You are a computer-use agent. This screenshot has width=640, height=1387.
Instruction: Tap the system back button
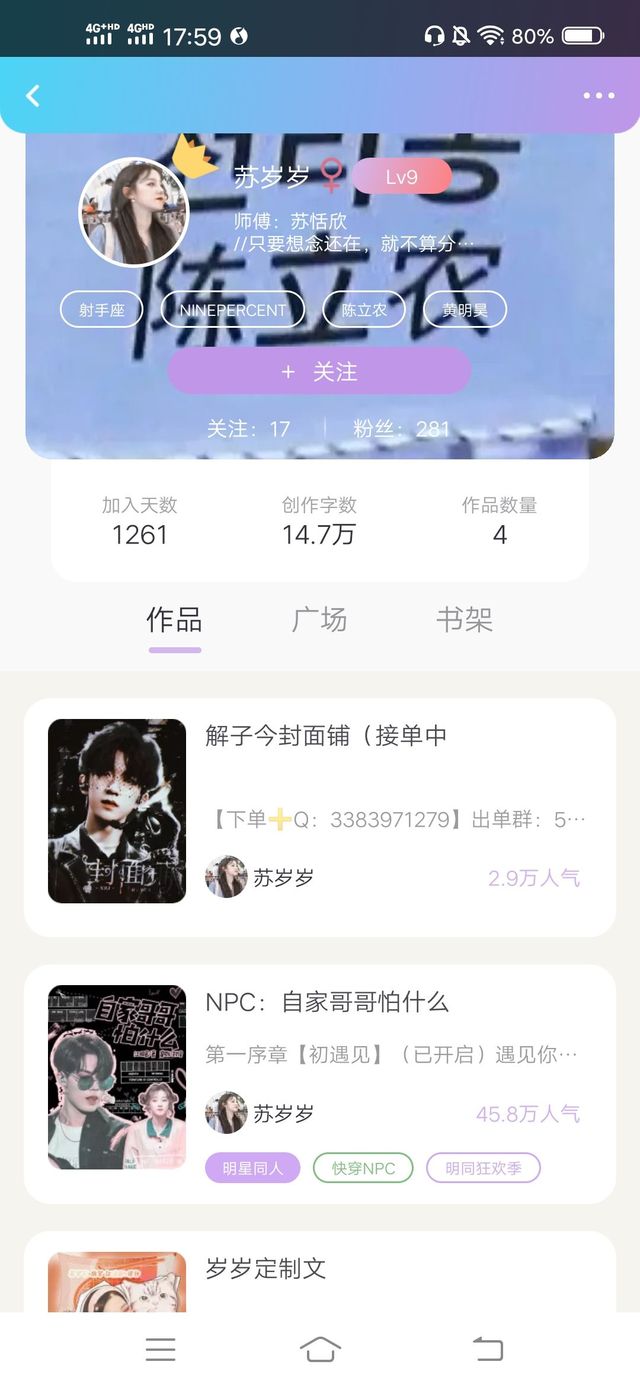click(x=487, y=1349)
